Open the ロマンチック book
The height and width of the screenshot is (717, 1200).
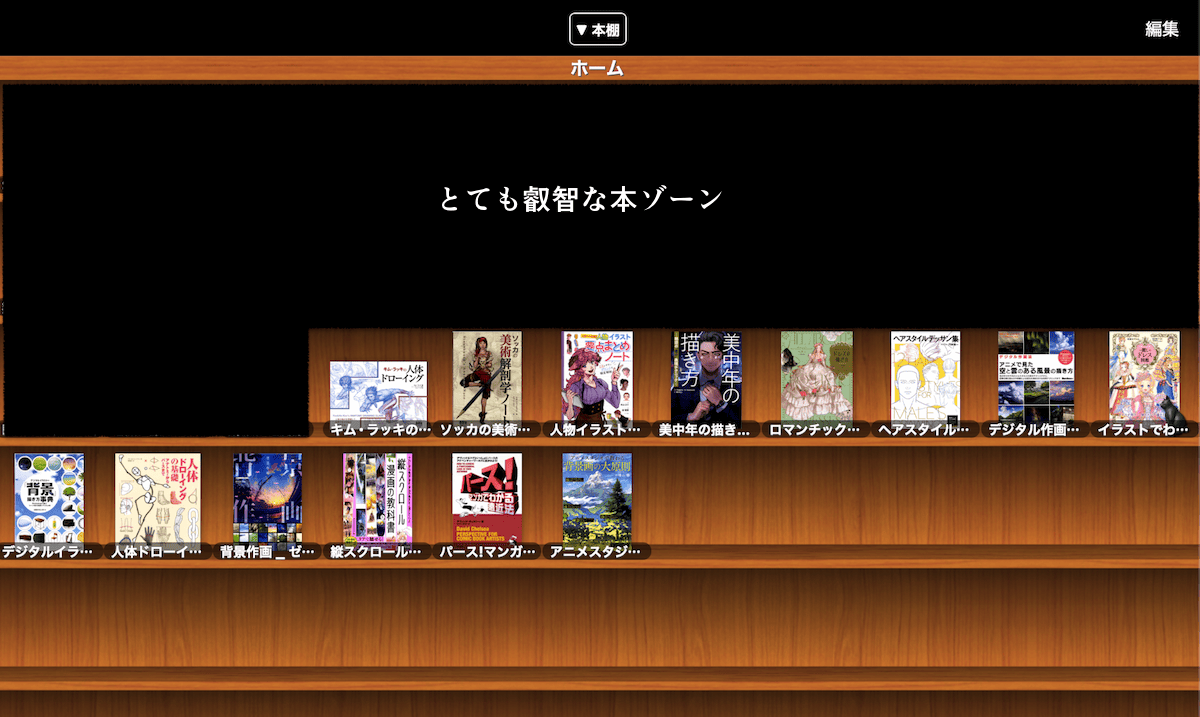(816, 377)
